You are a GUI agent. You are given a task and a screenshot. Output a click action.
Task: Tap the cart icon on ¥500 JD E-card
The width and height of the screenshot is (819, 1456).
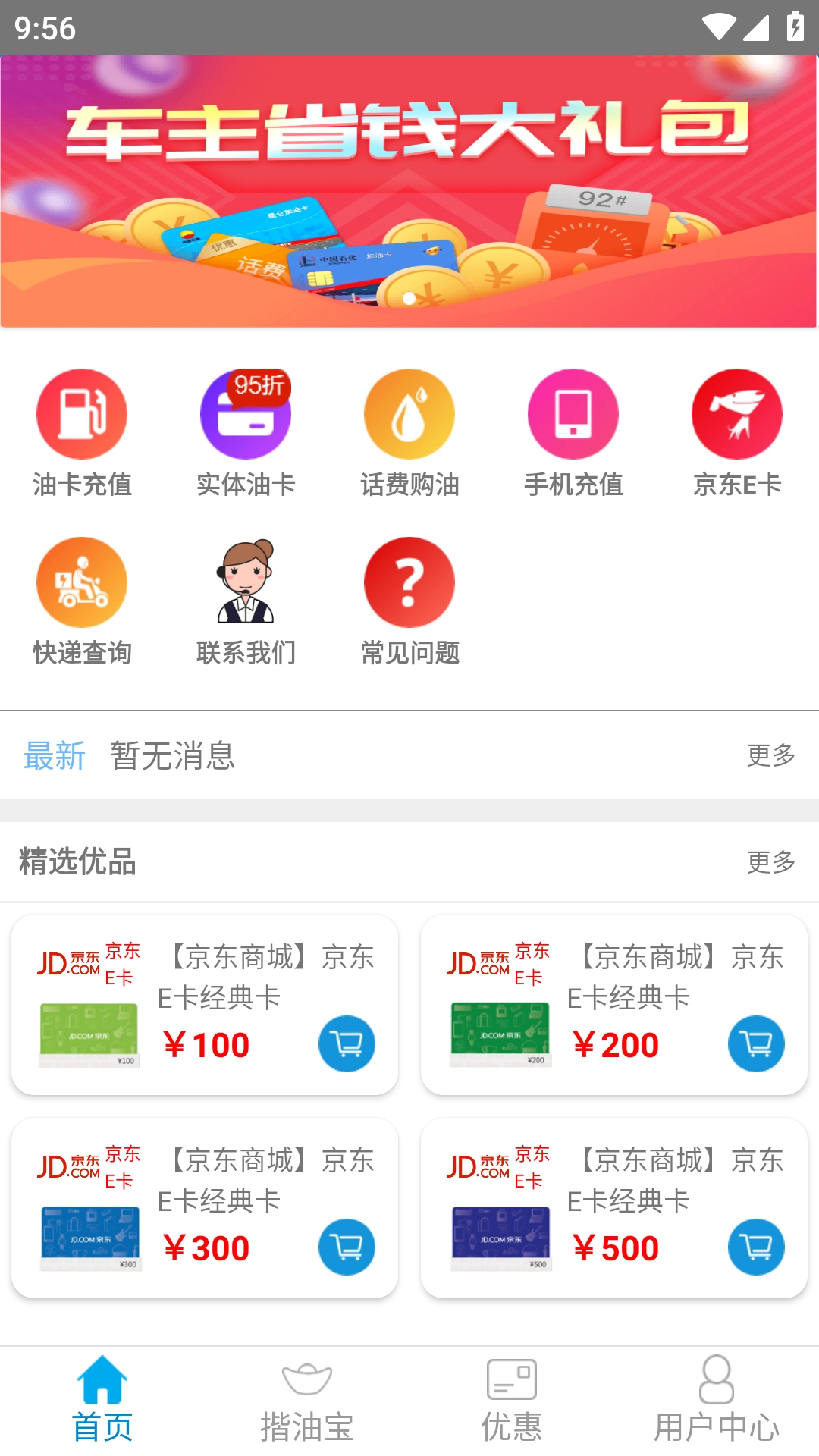(x=755, y=1247)
